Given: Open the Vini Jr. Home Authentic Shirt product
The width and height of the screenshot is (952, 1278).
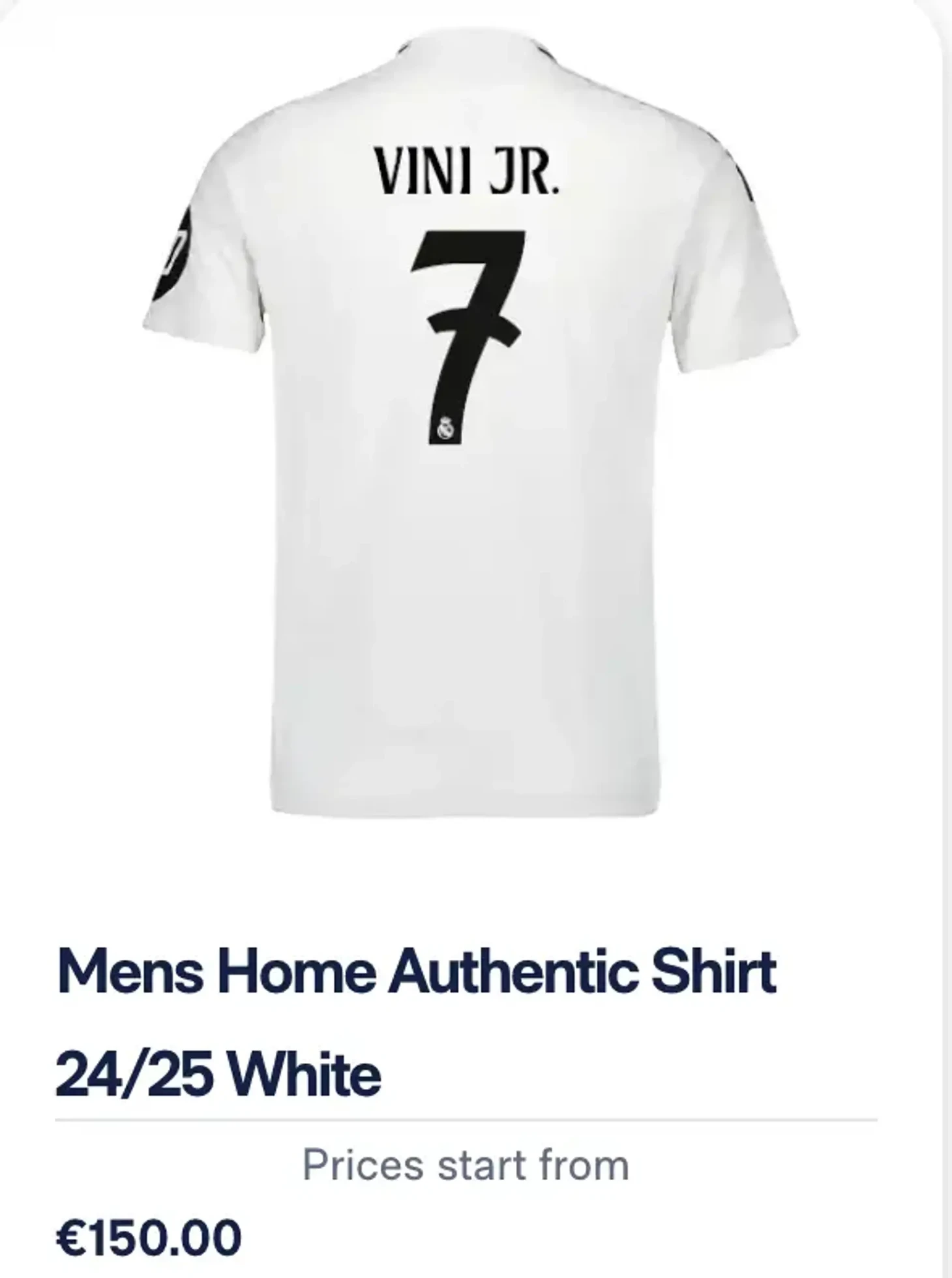Looking at the screenshot, I should [x=415, y=972].
